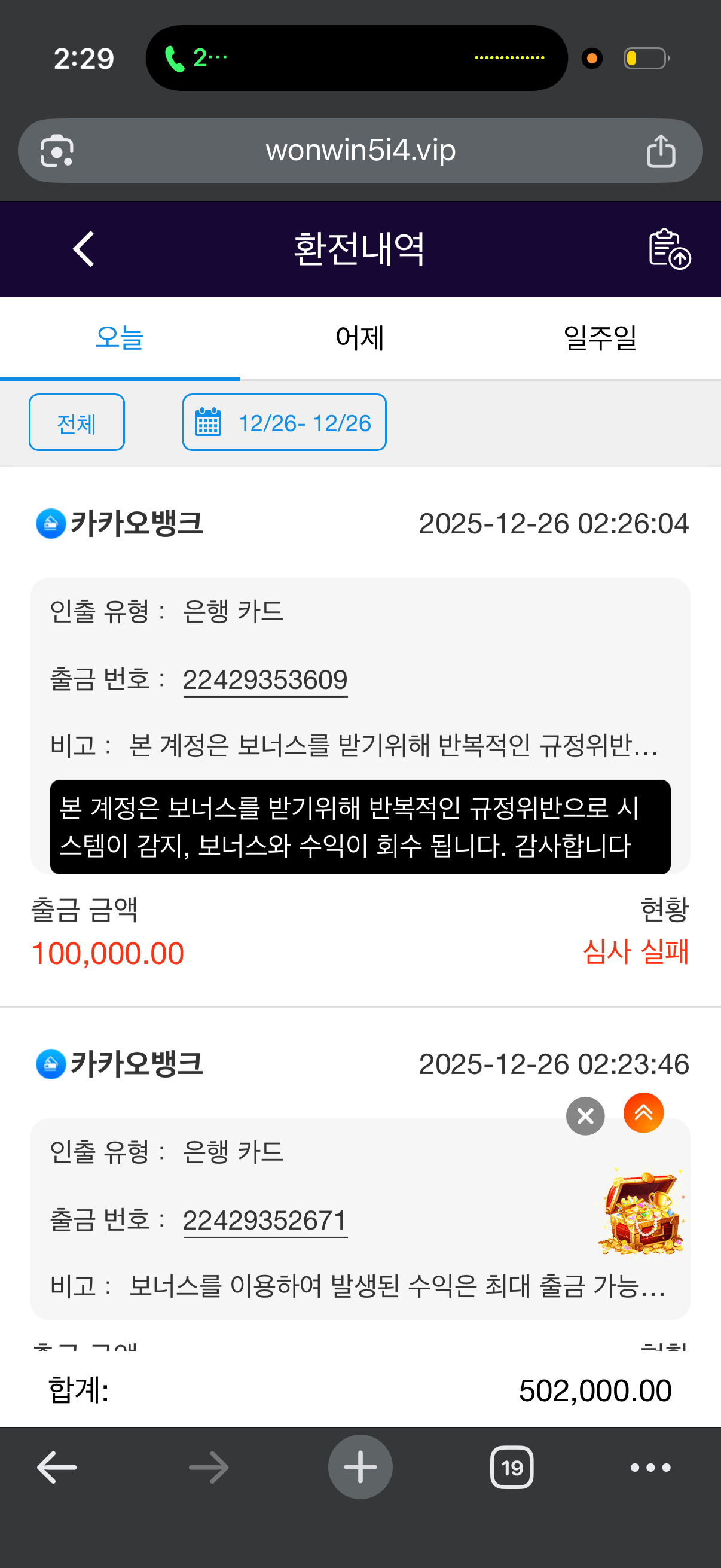Navigate back in the browser toolbar

(x=57, y=1468)
